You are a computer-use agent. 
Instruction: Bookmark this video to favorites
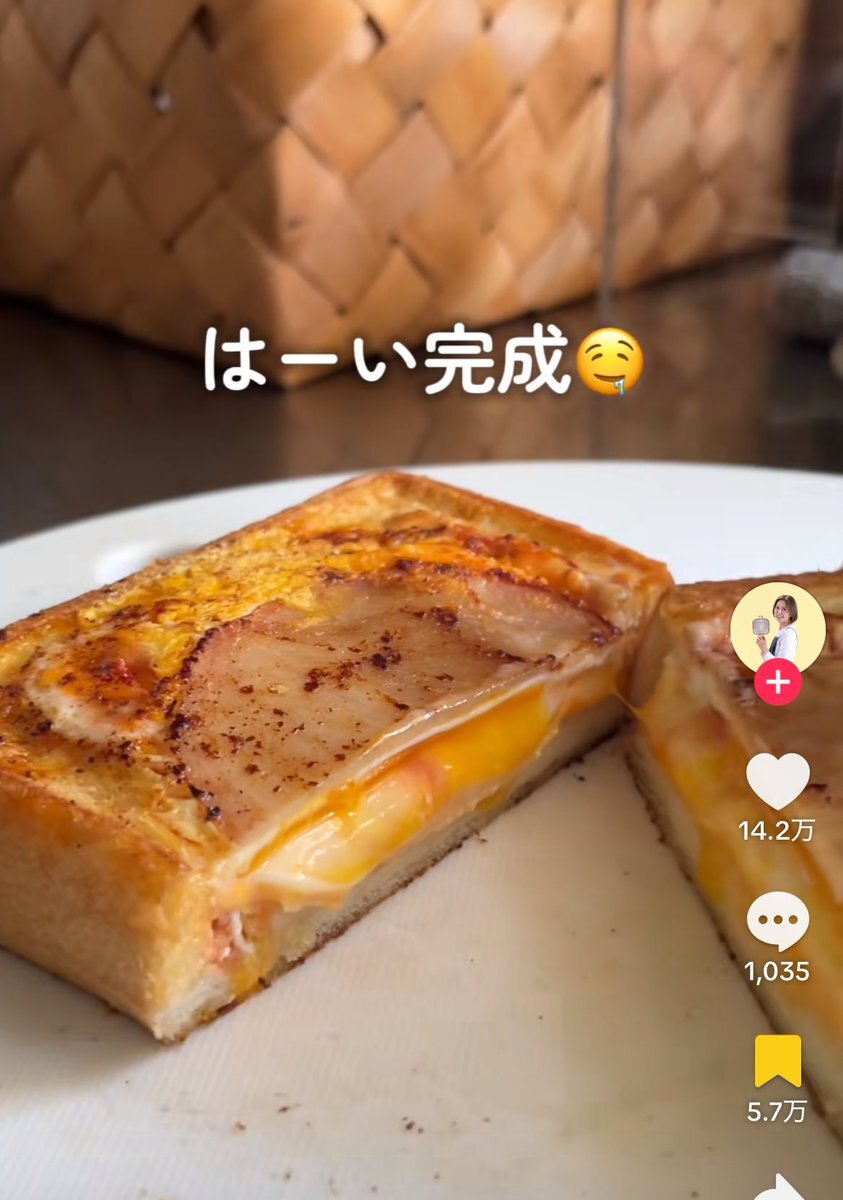point(777,1060)
